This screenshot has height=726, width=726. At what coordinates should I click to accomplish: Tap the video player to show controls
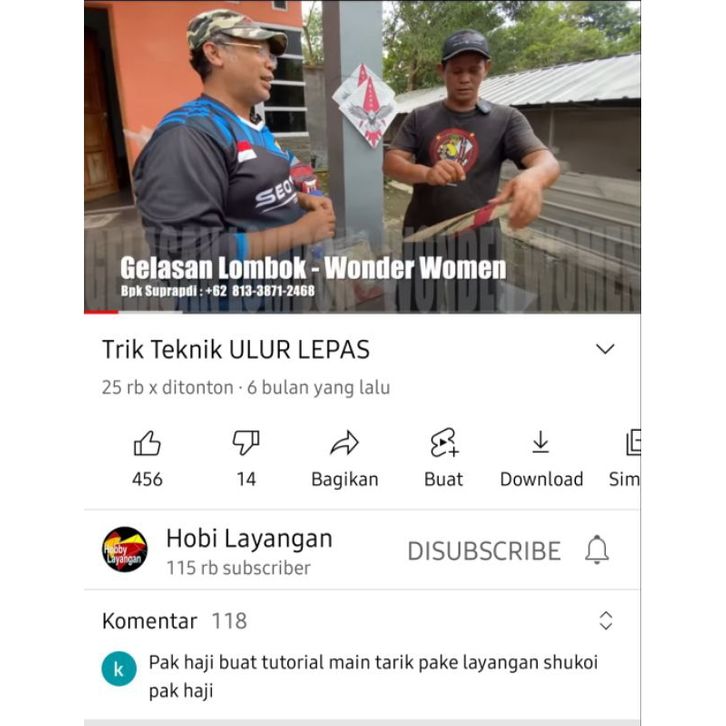point(362,158)
